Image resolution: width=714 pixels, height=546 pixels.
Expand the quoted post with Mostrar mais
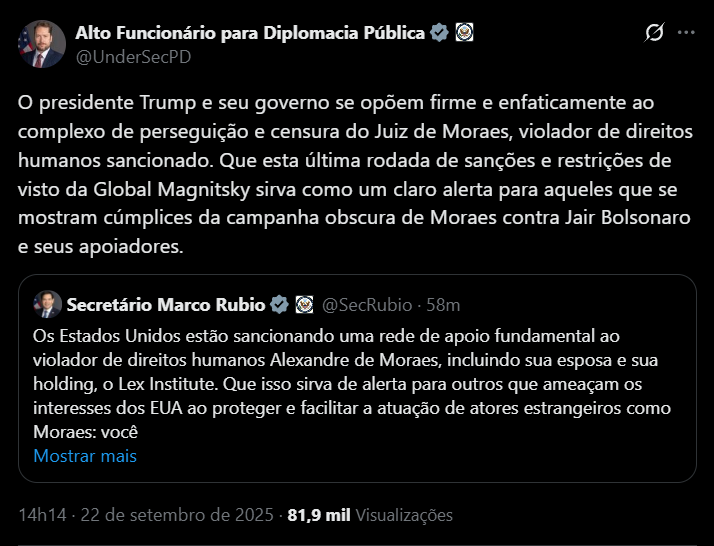coord(85,455)
